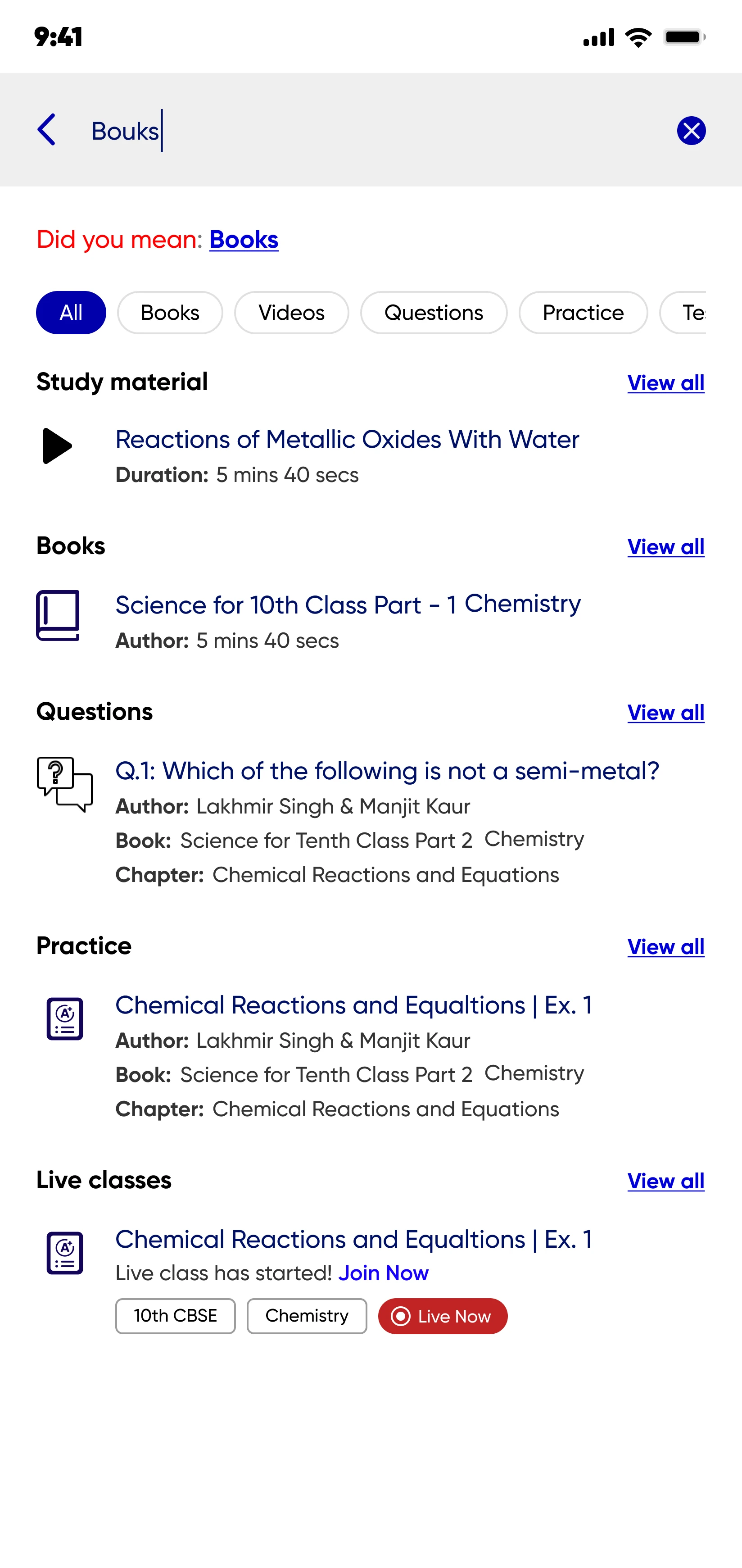The width and height of the screenshot is (742, 1568).
Task: Select the Practice filter chip
Action: (x=583, y=312)
